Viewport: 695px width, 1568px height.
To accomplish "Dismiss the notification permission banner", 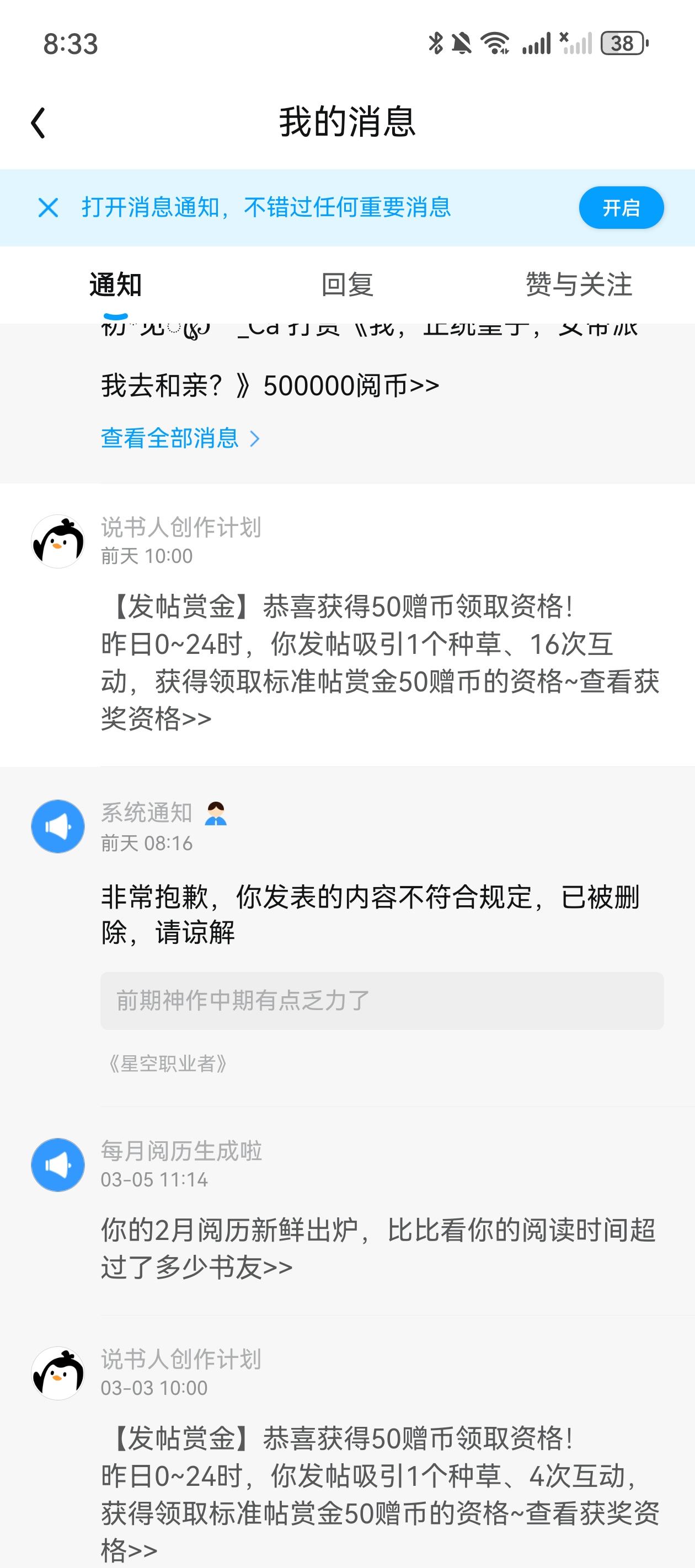I will [x=48, y=207].
